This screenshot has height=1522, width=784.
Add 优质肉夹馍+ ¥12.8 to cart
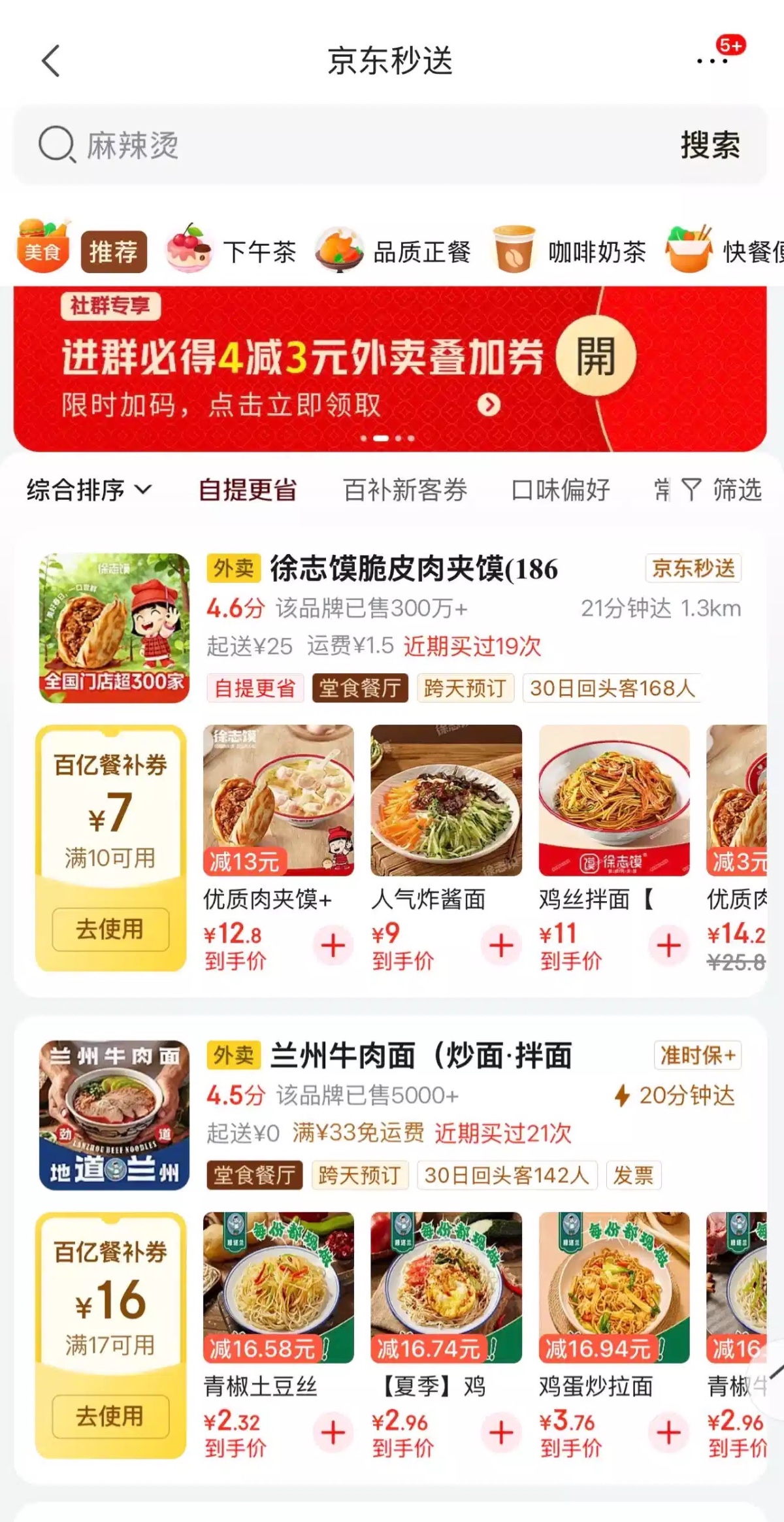(333, 945)
